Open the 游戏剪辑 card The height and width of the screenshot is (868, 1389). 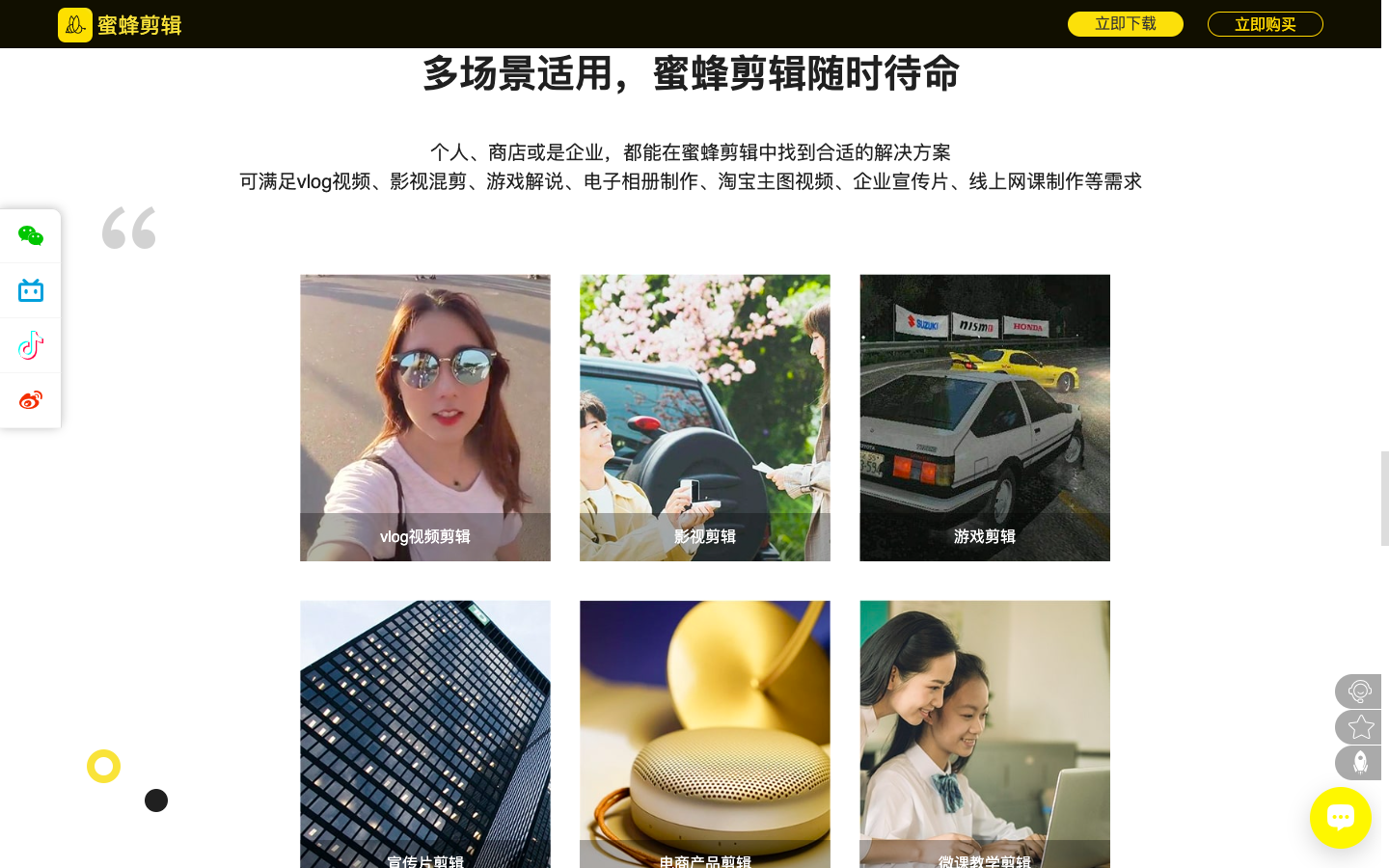[x=984, y=418]
